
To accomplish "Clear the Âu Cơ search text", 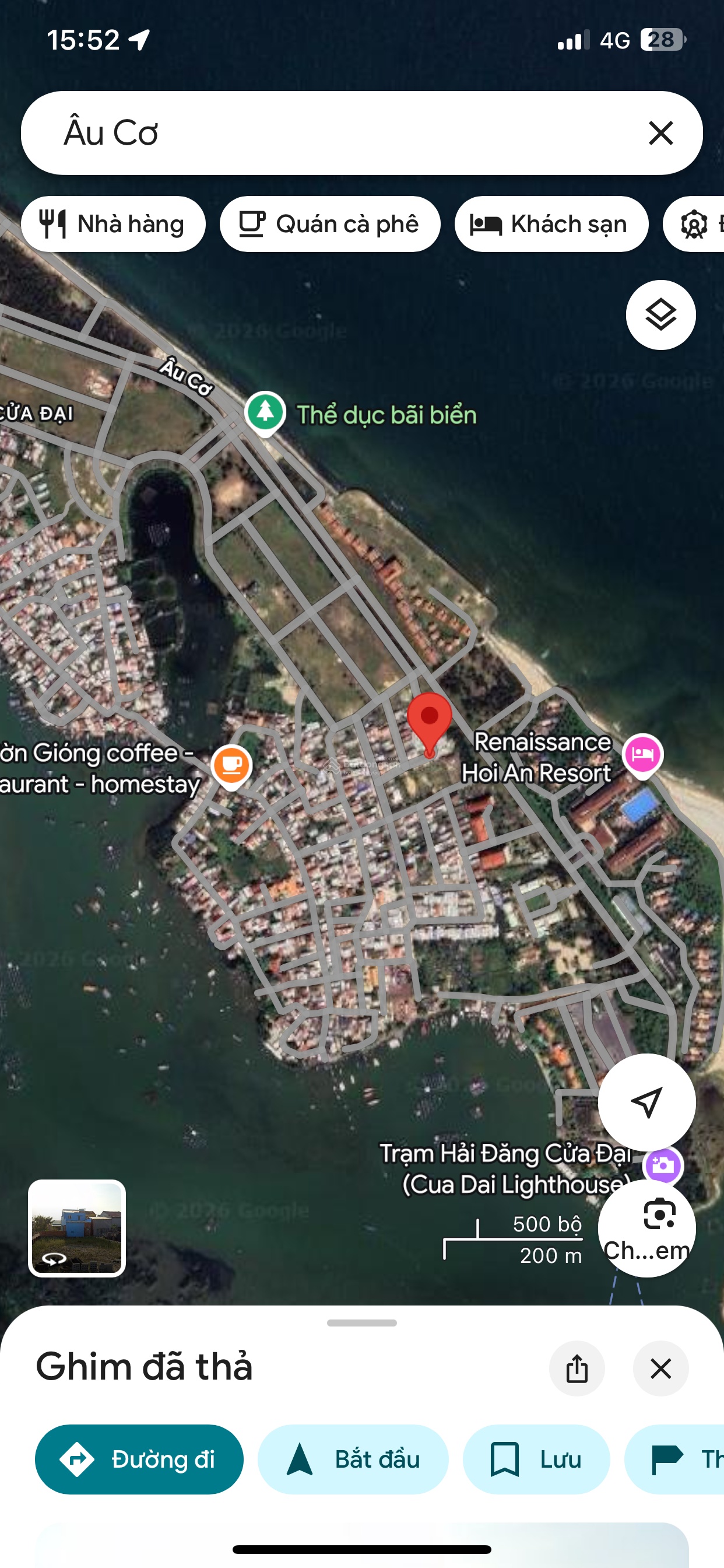I will coord(660,132).
